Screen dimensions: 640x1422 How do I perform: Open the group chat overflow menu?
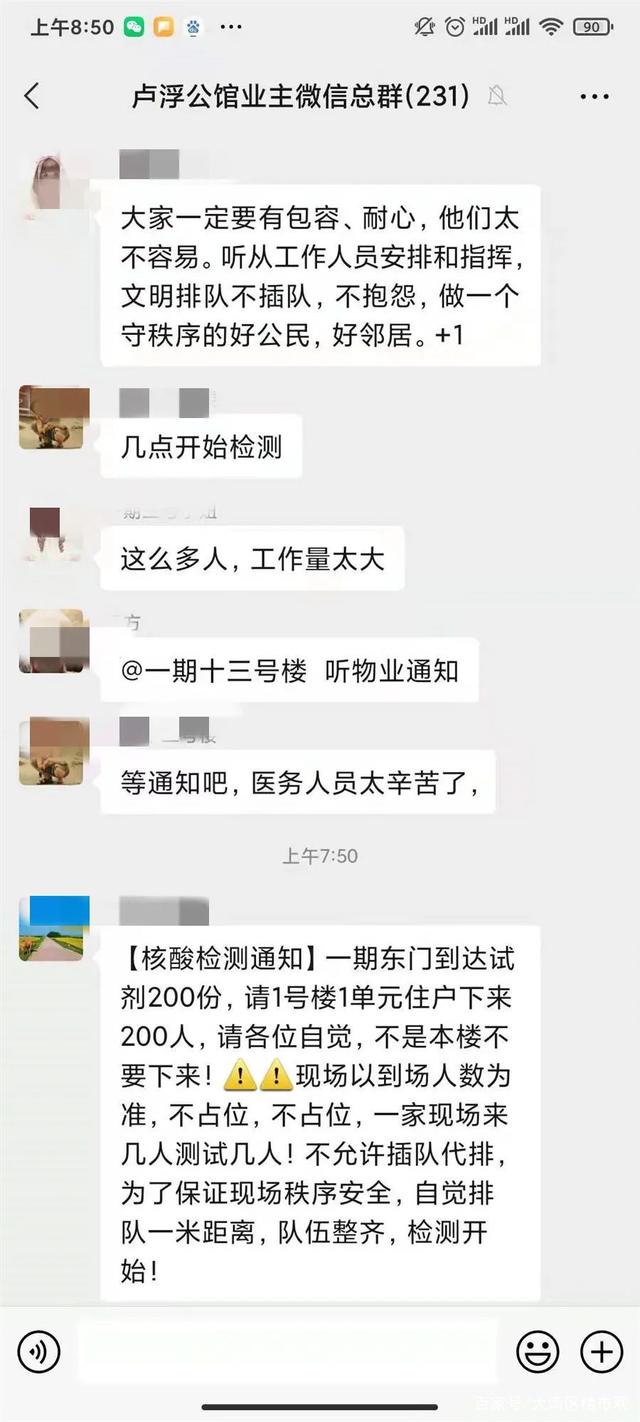(594, 96)
